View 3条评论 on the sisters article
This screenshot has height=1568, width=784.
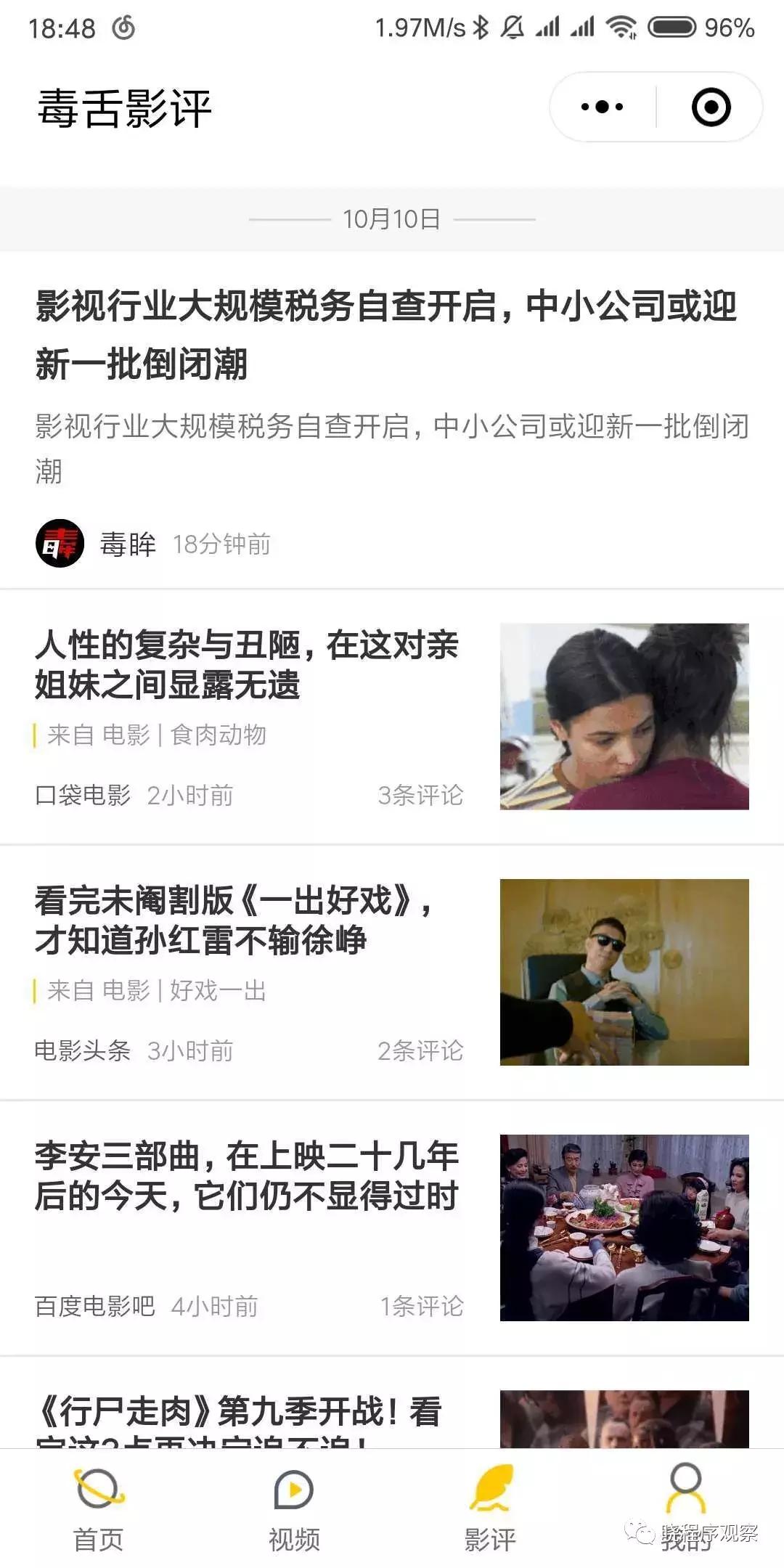419,796
